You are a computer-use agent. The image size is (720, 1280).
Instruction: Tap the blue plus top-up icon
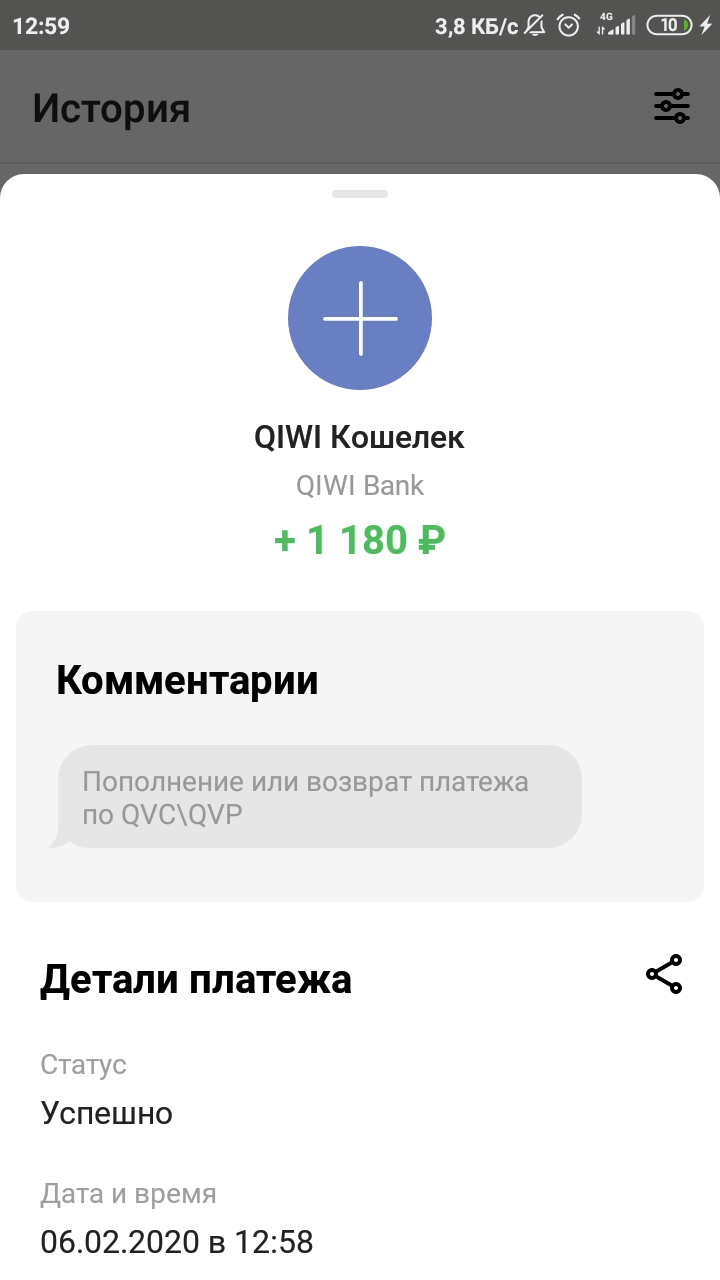click(360, 317)
